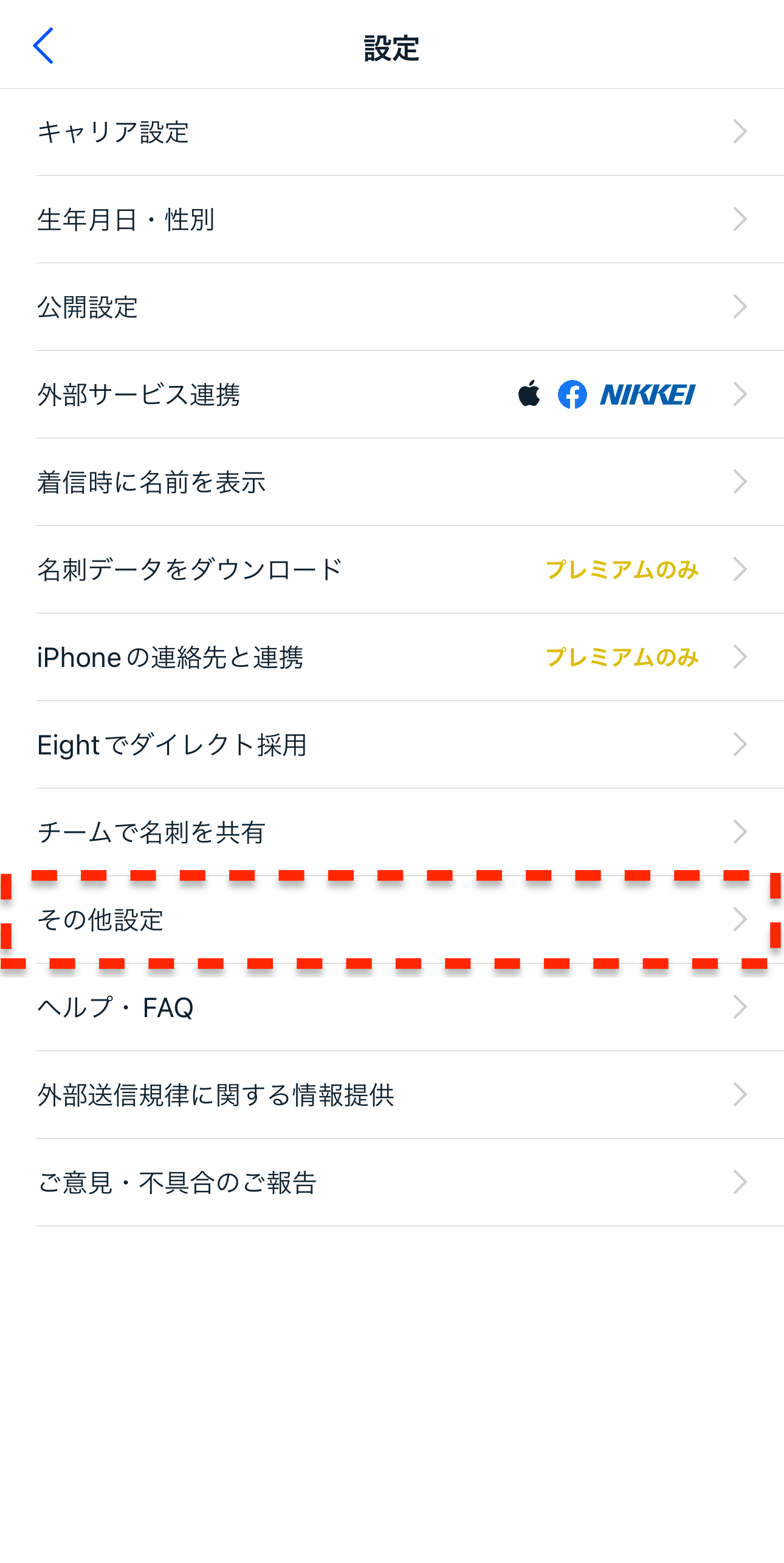Tap the chevron beside 公開設定

(740, 307)
